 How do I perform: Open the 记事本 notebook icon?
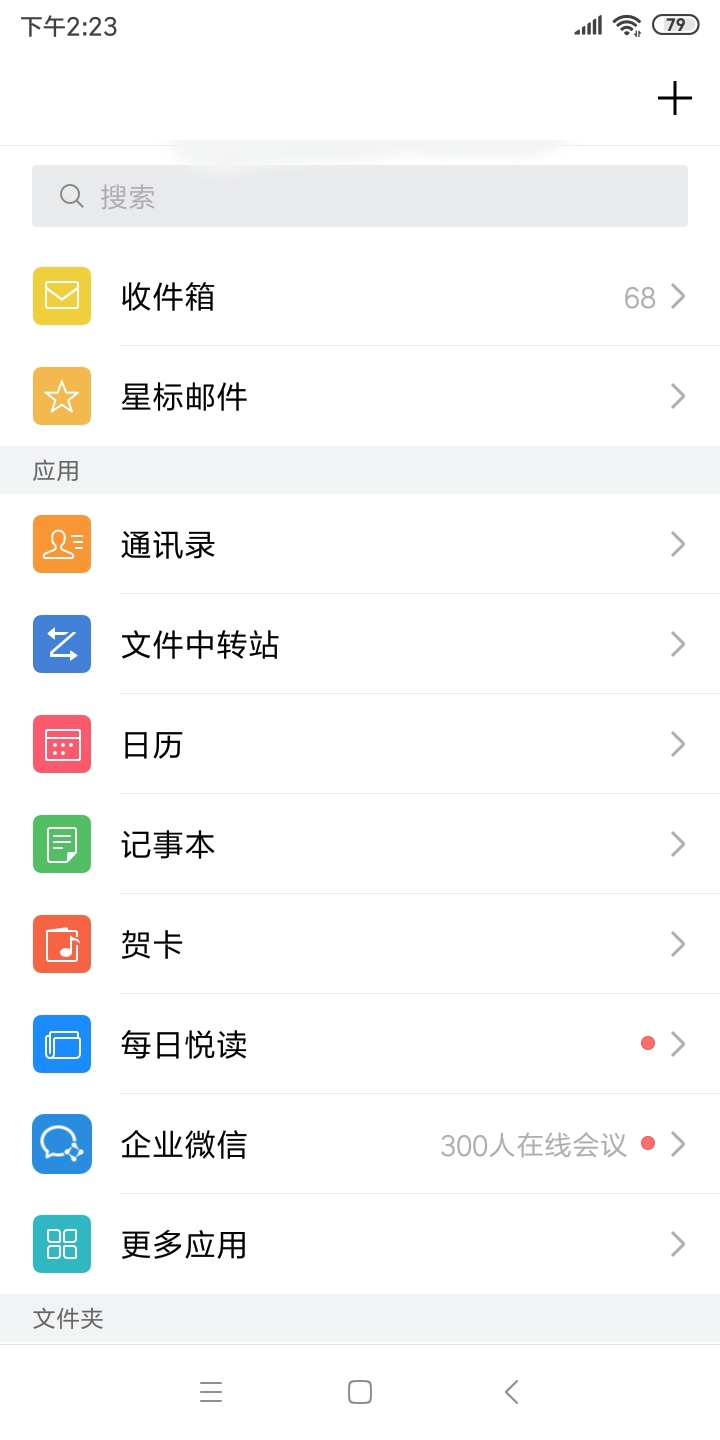62,843
